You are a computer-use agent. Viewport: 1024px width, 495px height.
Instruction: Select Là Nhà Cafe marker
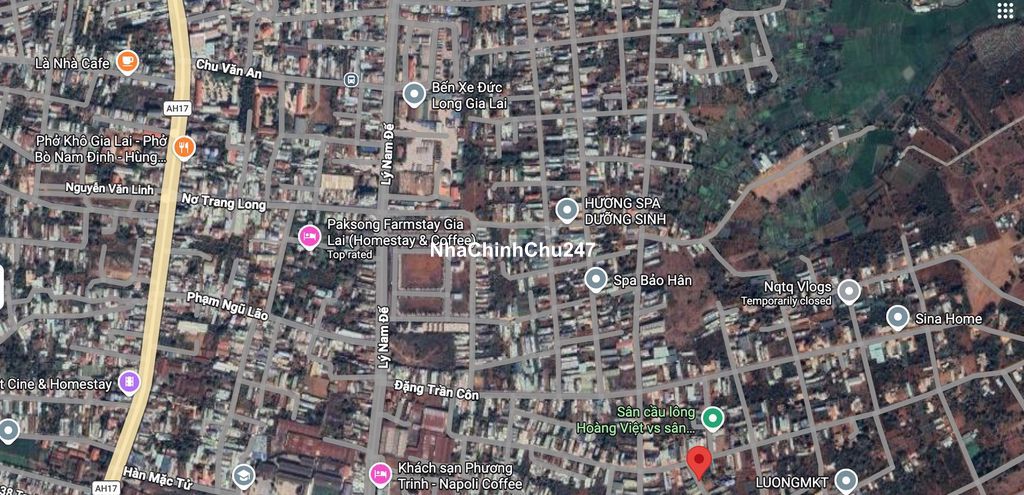coord(127,62)
